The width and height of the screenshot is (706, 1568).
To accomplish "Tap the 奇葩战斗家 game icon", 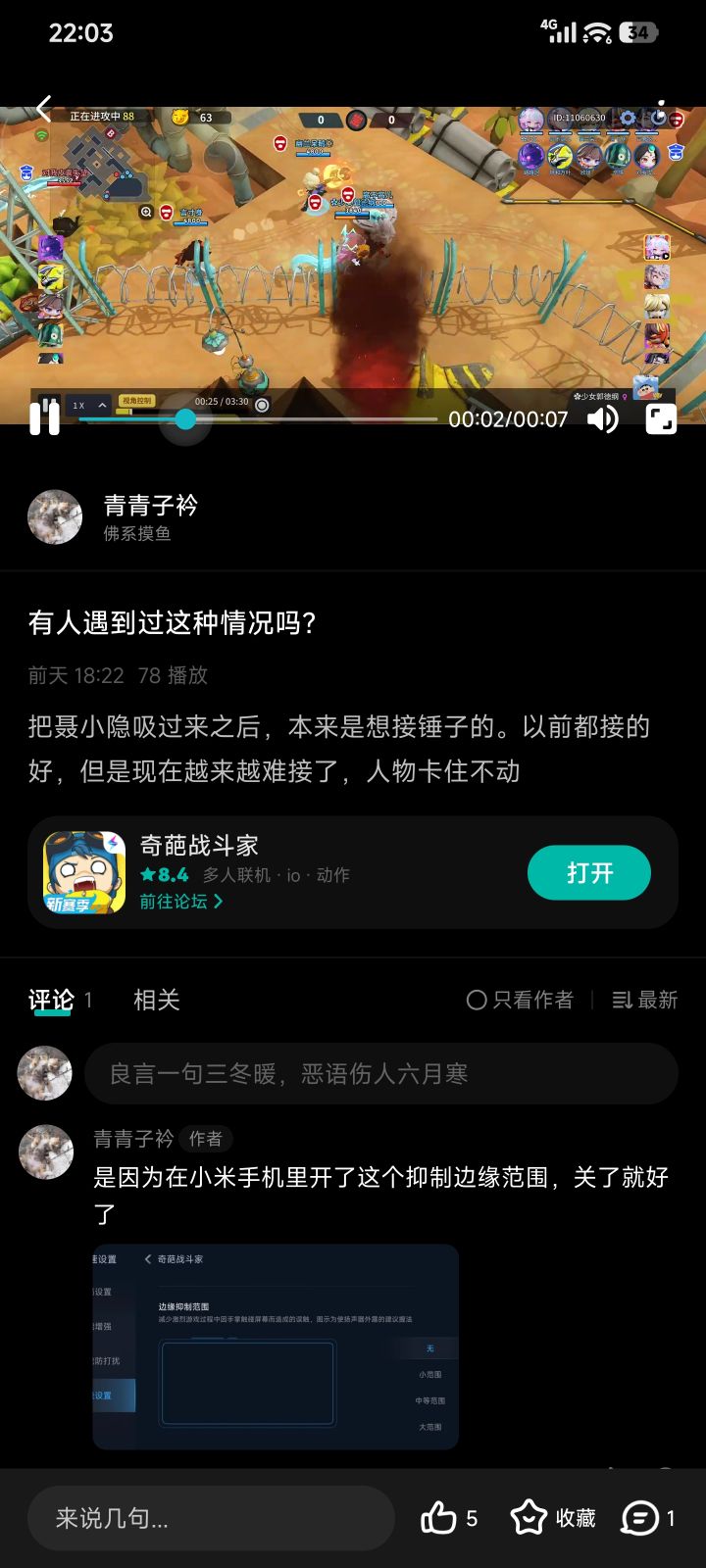I will pos(83,872).
